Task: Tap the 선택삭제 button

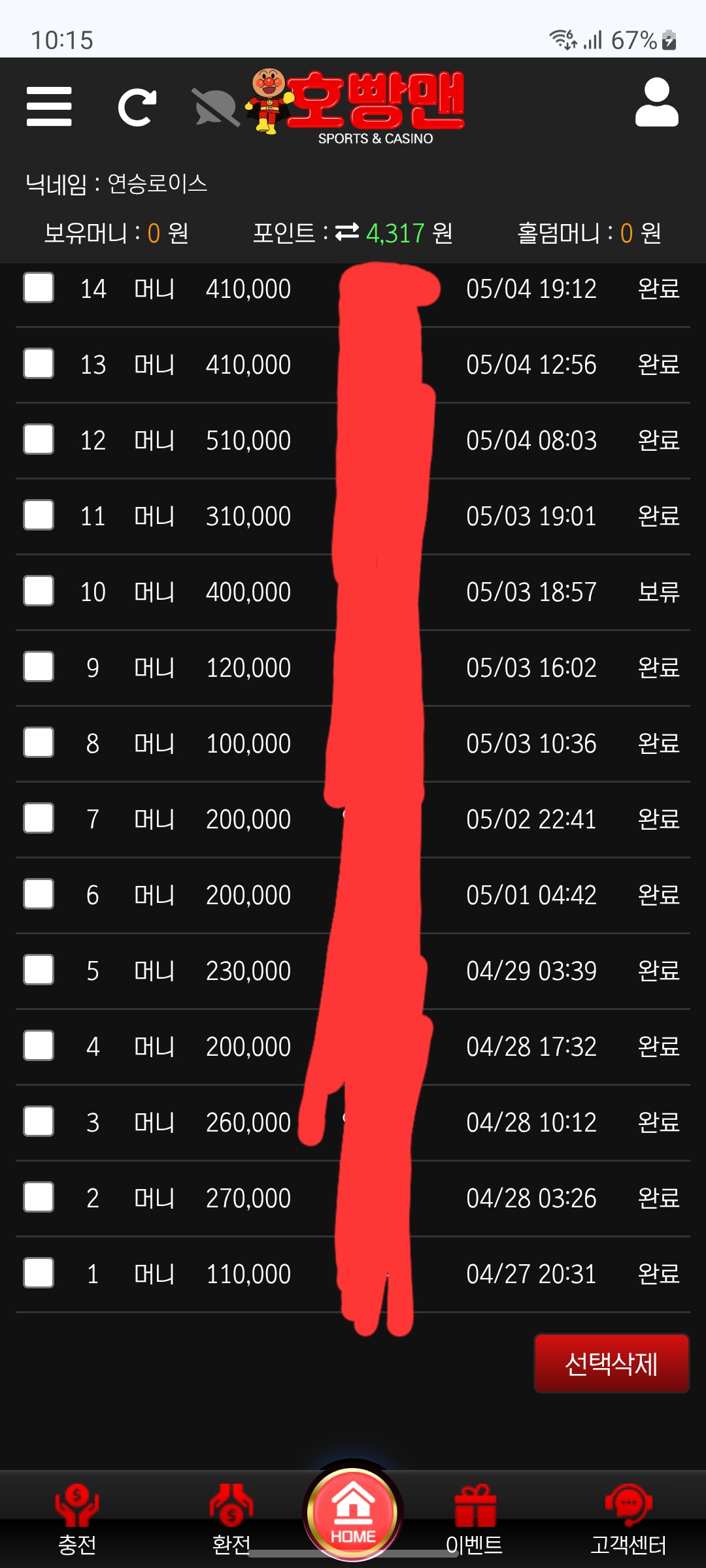Action: [x=612, y=1364]
